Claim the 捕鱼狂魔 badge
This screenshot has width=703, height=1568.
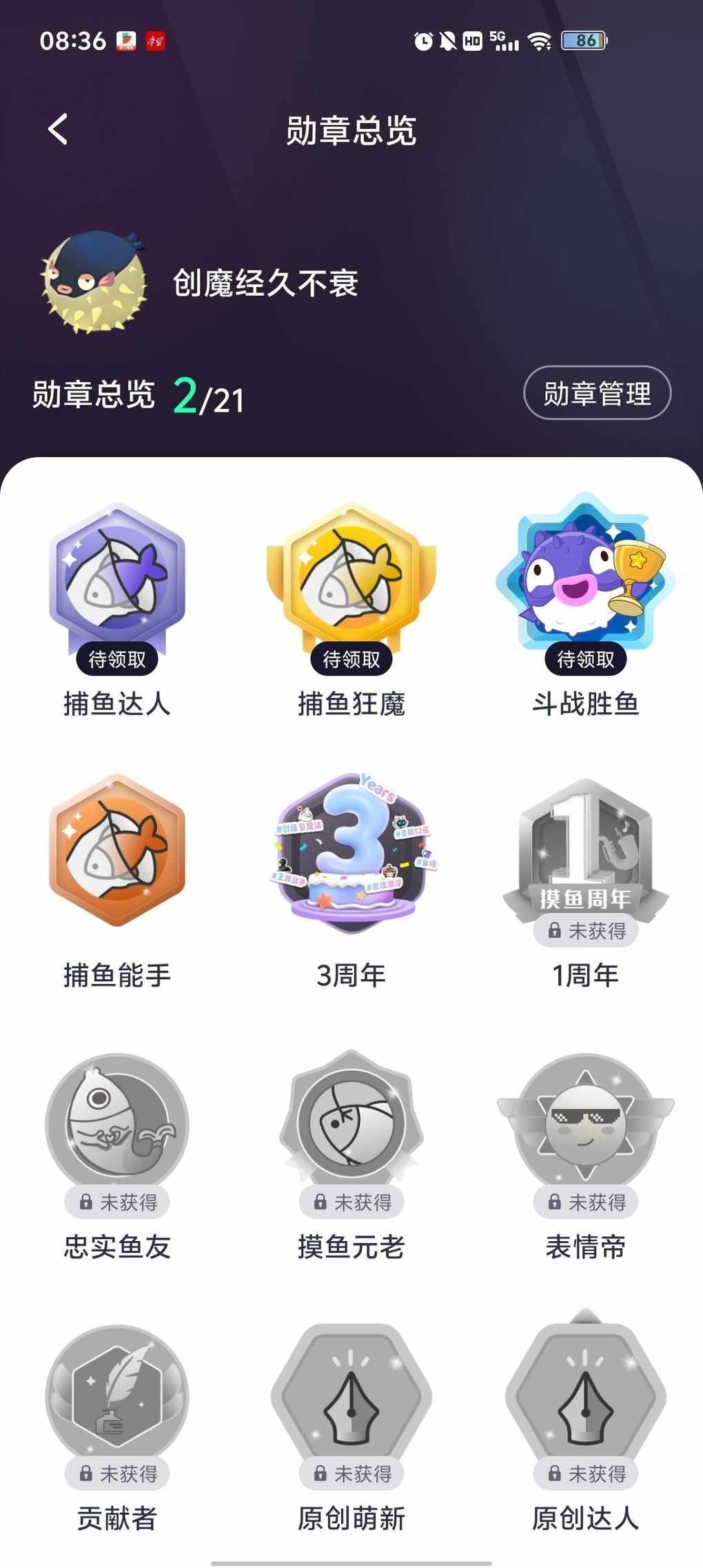click(x=351, y=659)
